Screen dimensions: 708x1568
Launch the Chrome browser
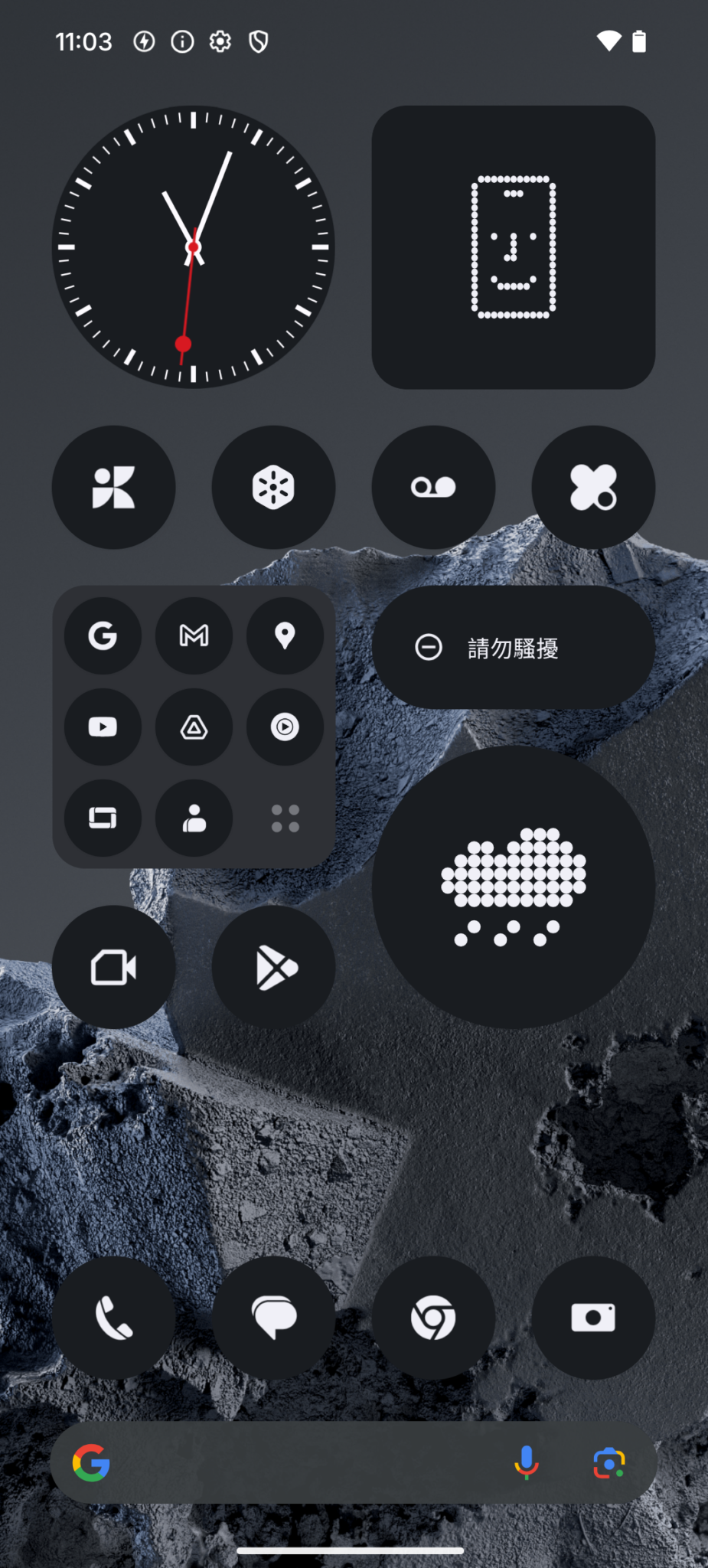(433, 1318)
